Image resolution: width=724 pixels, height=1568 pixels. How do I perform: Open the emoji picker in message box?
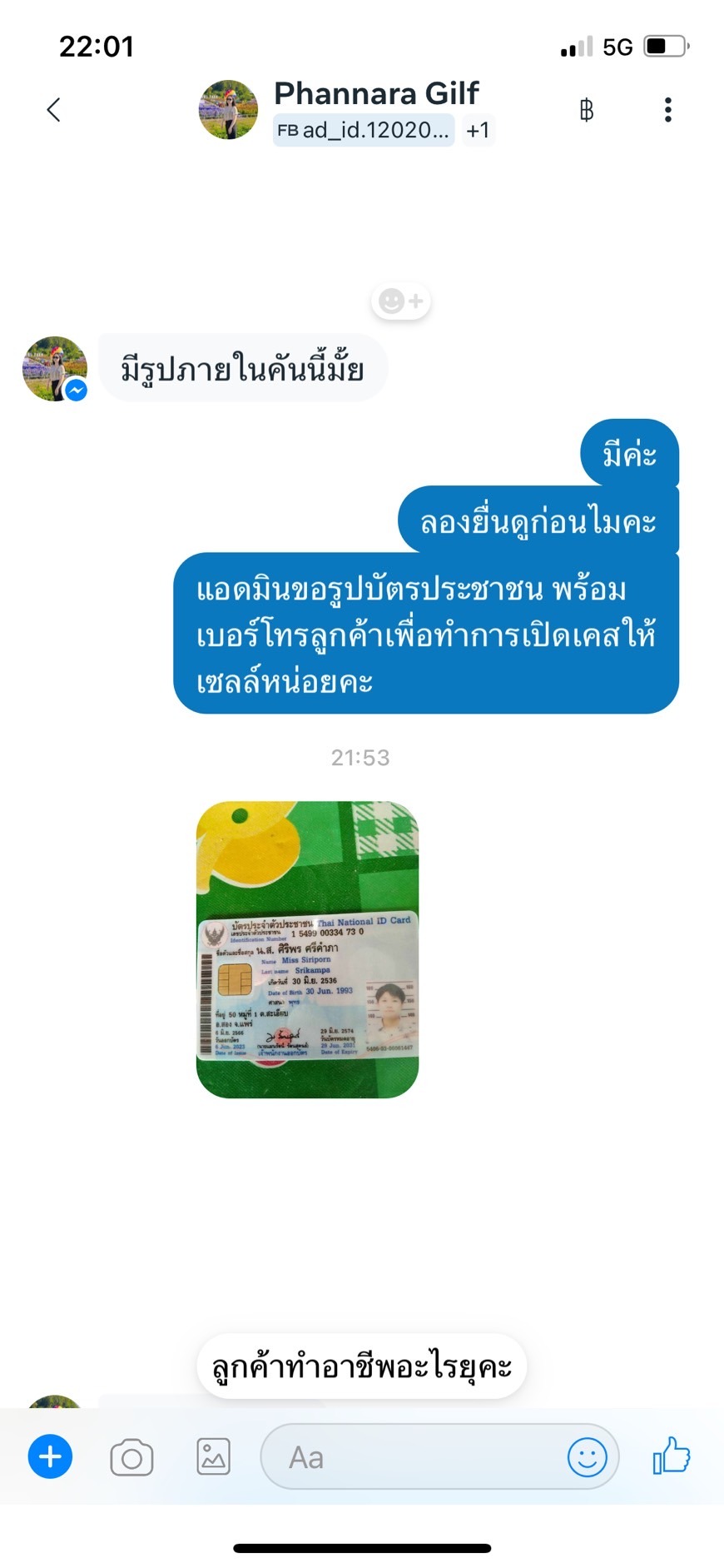[587, 1457]
